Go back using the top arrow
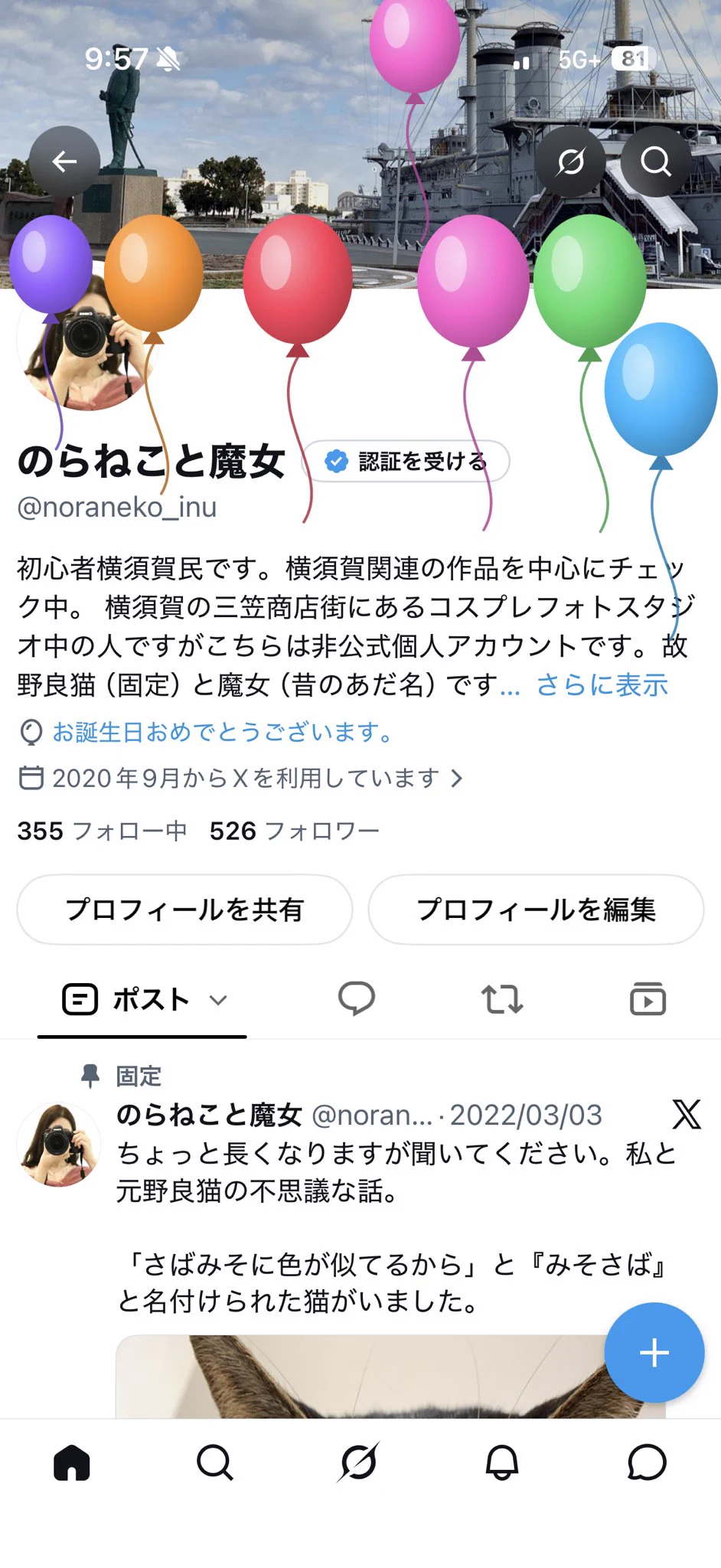Viewport: 721px width, 1568px height. (x=64, y=162)
